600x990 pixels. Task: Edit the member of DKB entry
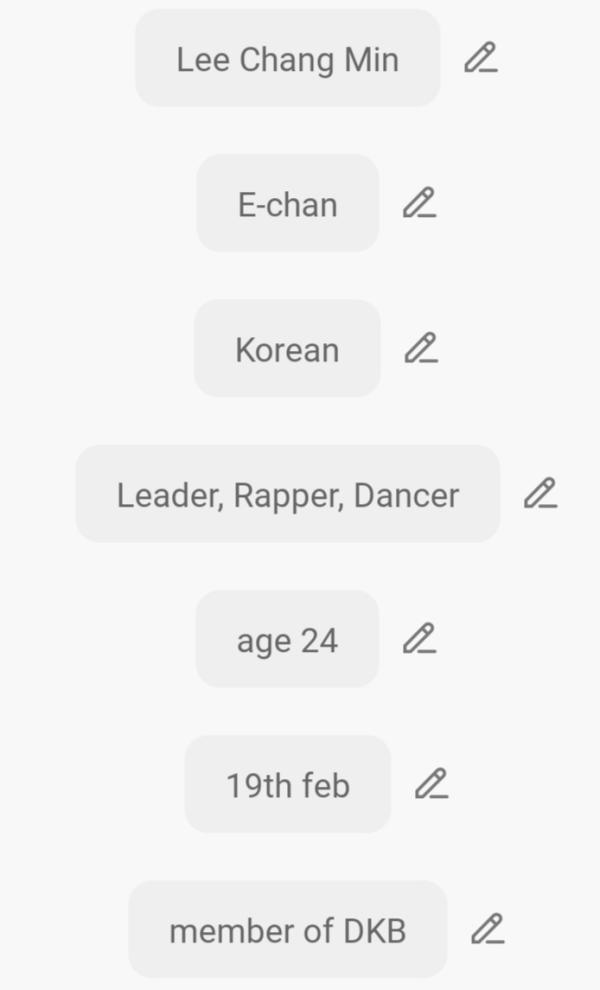(488, 930)
